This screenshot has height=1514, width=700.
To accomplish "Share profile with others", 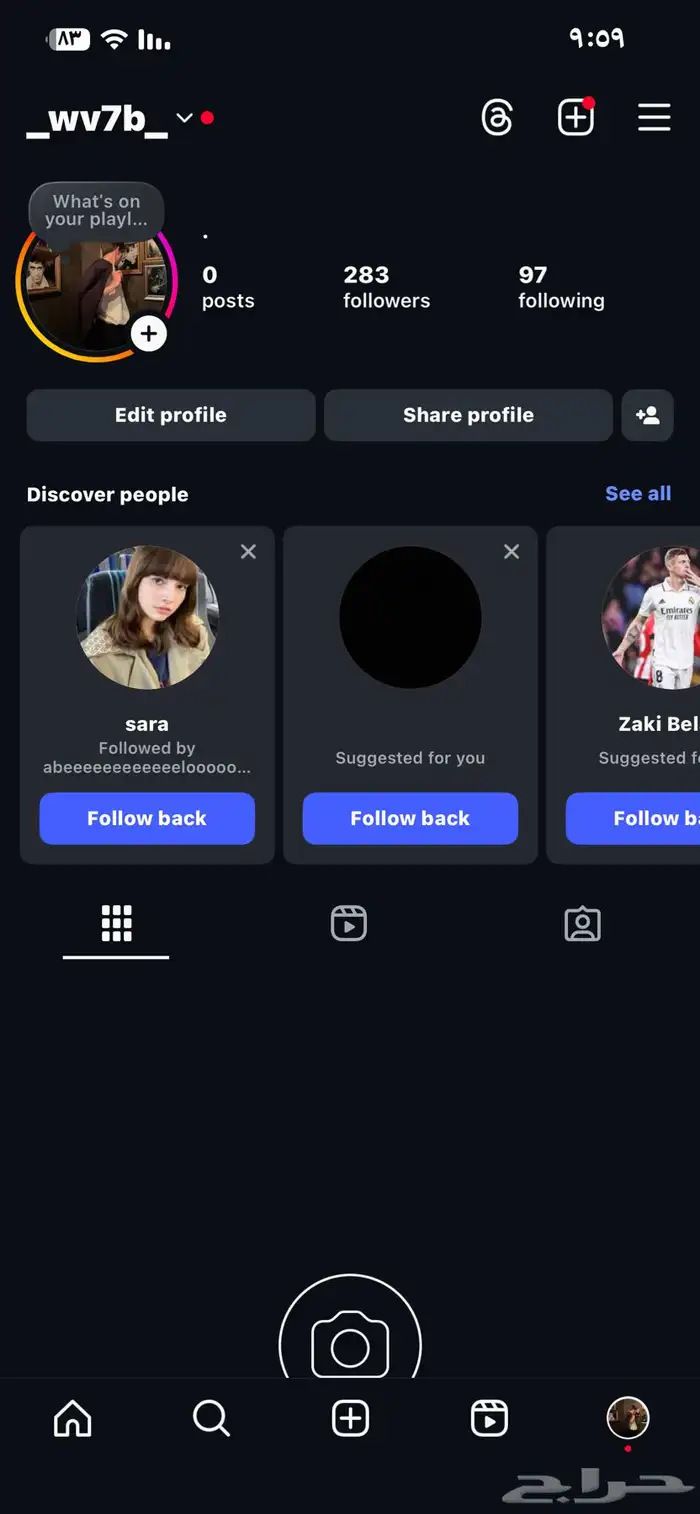I will tap(468, 415).
